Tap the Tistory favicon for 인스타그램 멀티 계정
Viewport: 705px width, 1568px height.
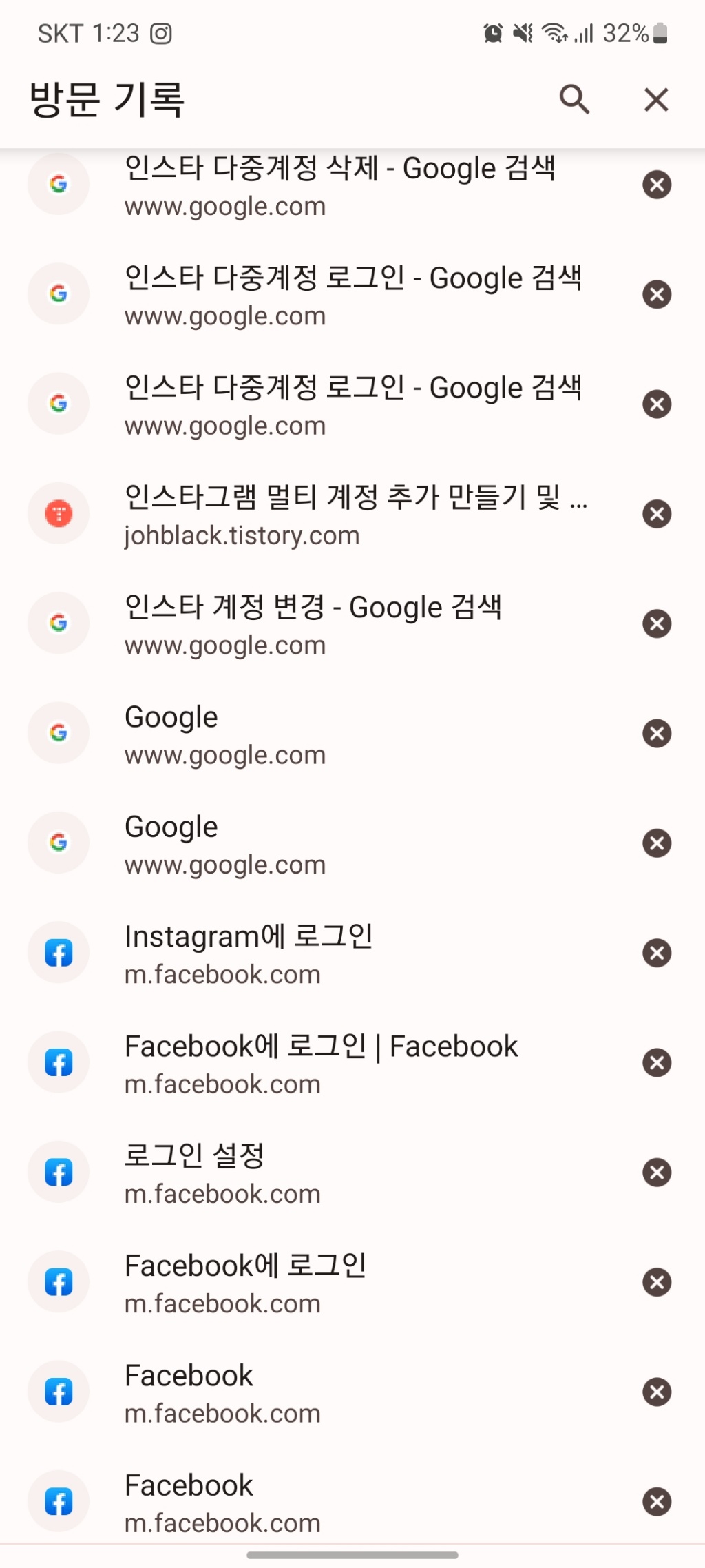(58, 514)
